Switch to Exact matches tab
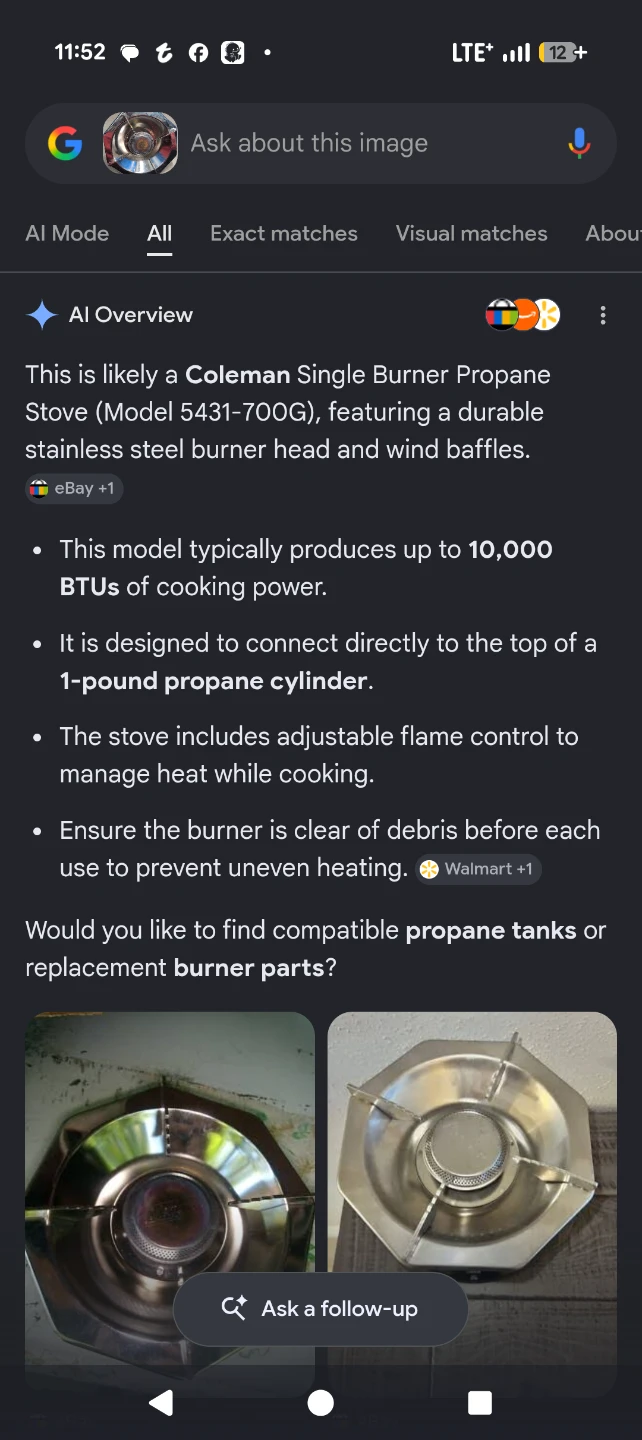642x1440 pixels. 284,233
